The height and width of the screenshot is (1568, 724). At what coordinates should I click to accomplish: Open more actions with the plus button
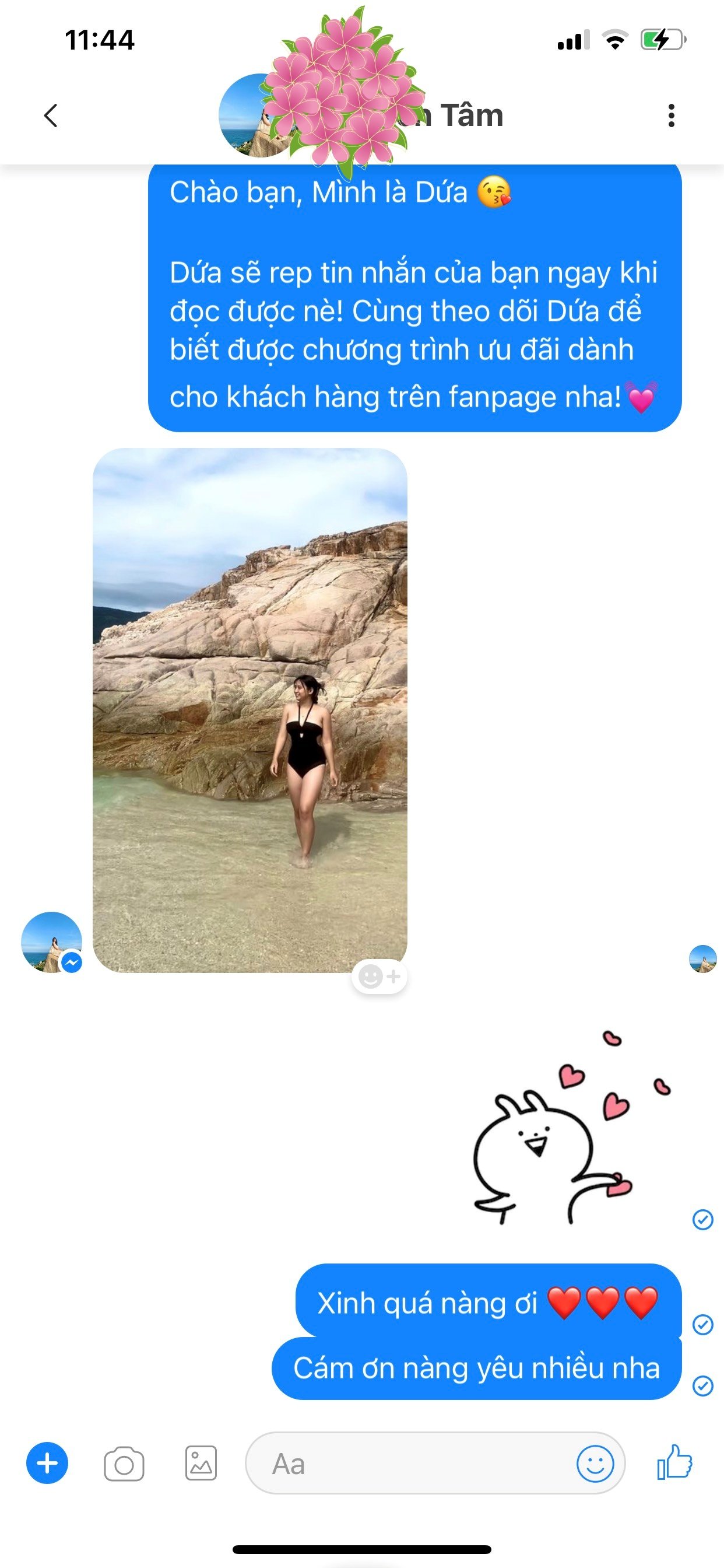[x=47, y=1464]
